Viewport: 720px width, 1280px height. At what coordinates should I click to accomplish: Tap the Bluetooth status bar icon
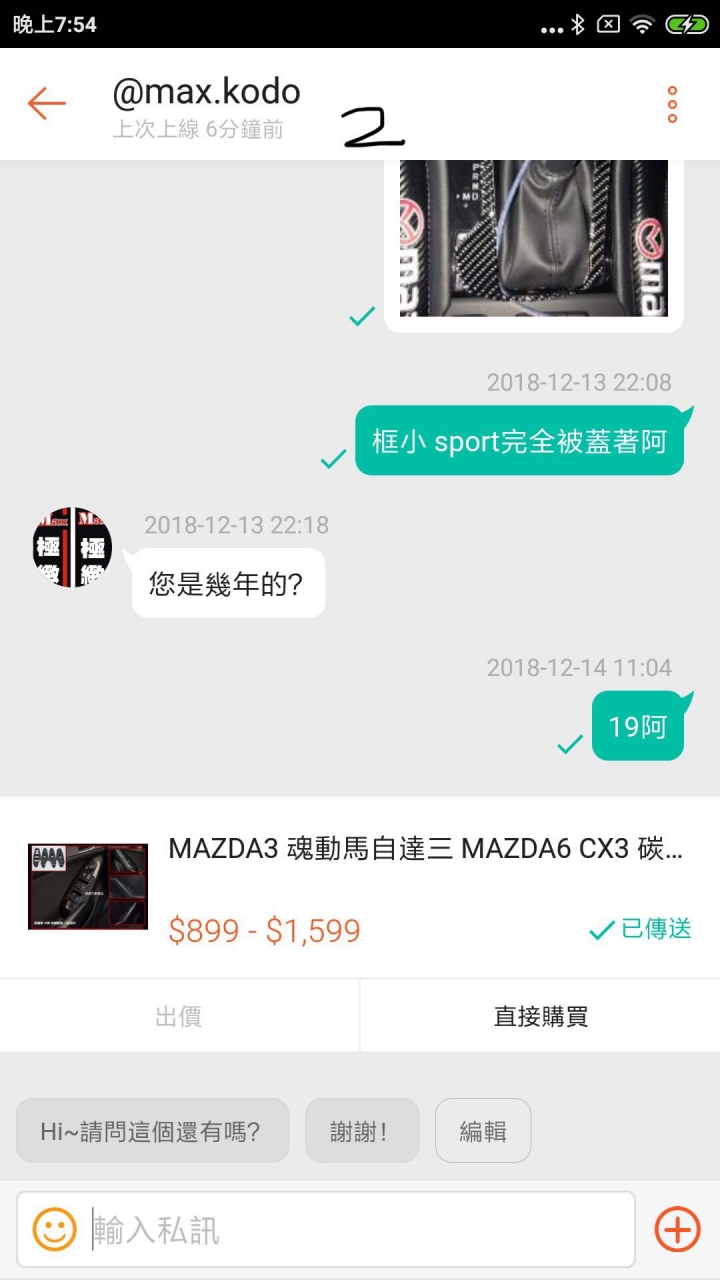tap(580, 28)
